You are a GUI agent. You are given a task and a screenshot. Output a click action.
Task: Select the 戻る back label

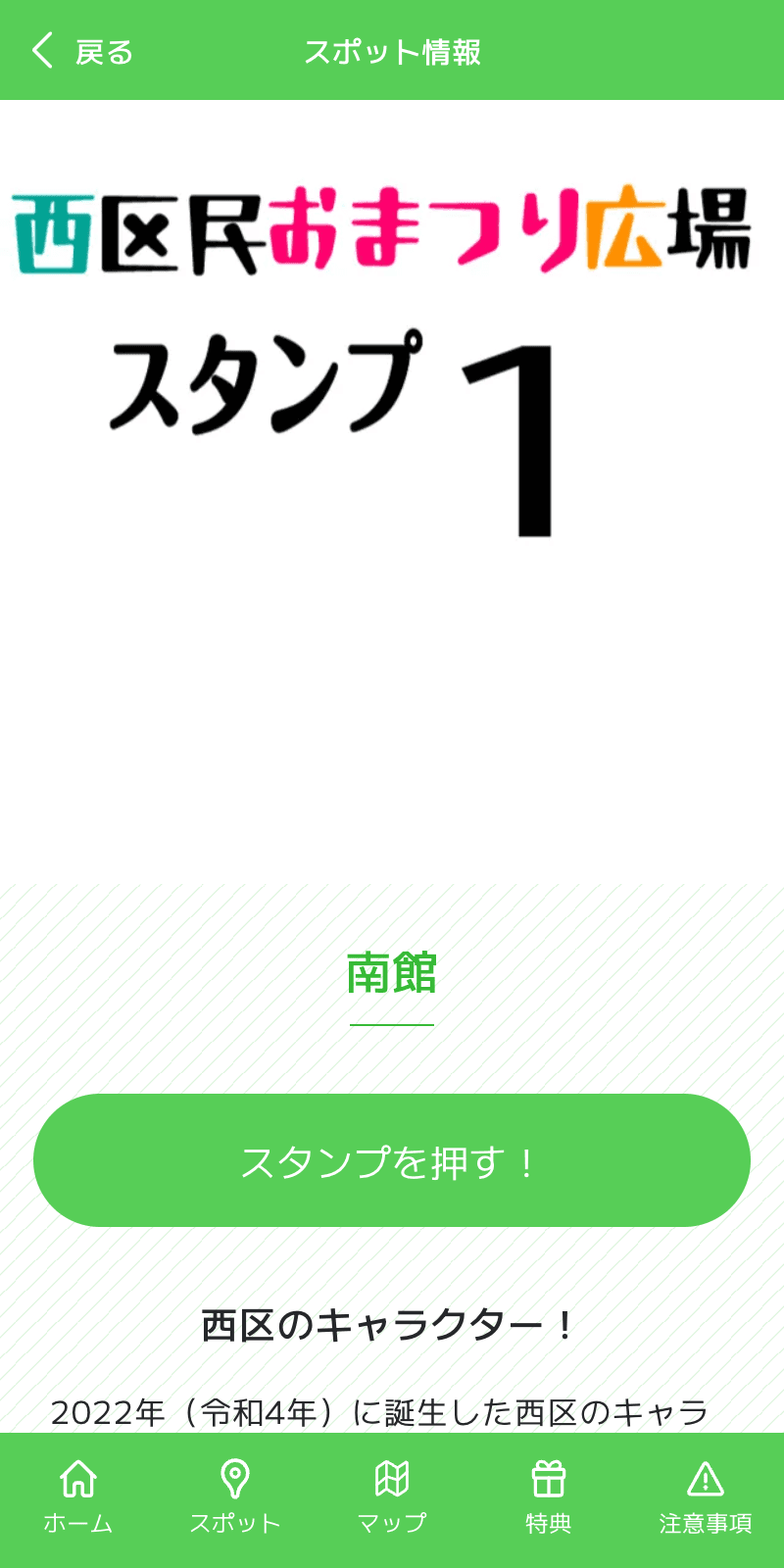(x=103, y=52)
